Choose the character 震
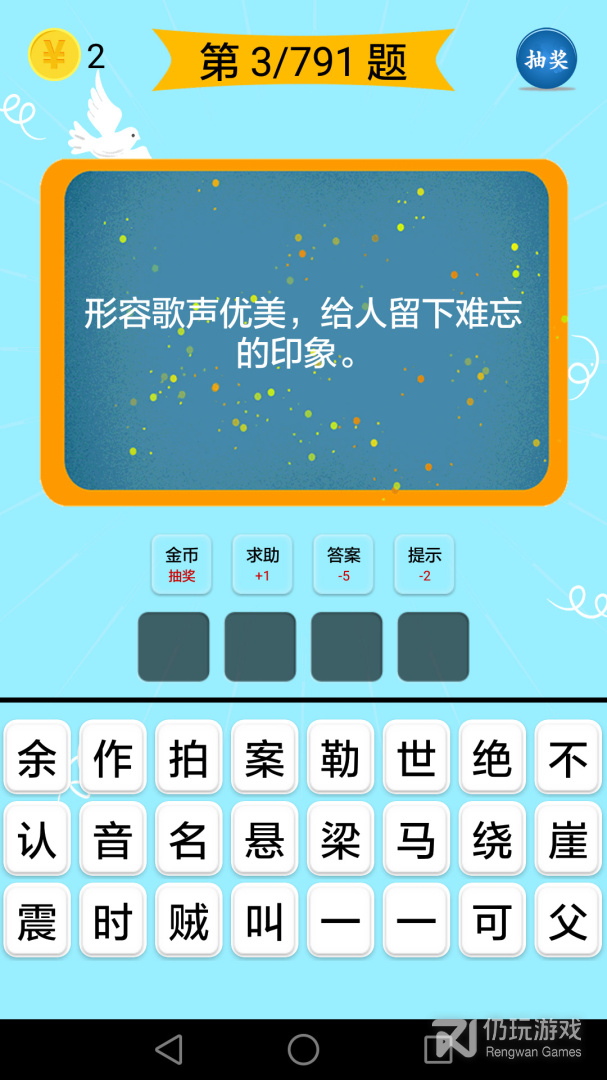This screenshot has width=607, height=1080. 37,920
